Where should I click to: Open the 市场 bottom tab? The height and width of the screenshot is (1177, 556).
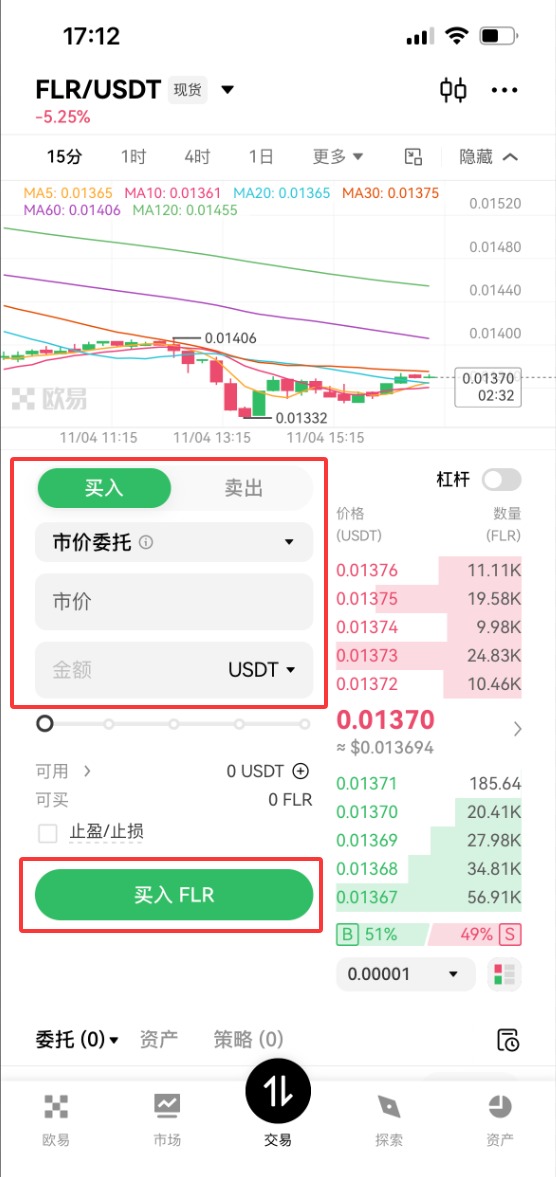pyautogui.click(x=167, y=1119)
